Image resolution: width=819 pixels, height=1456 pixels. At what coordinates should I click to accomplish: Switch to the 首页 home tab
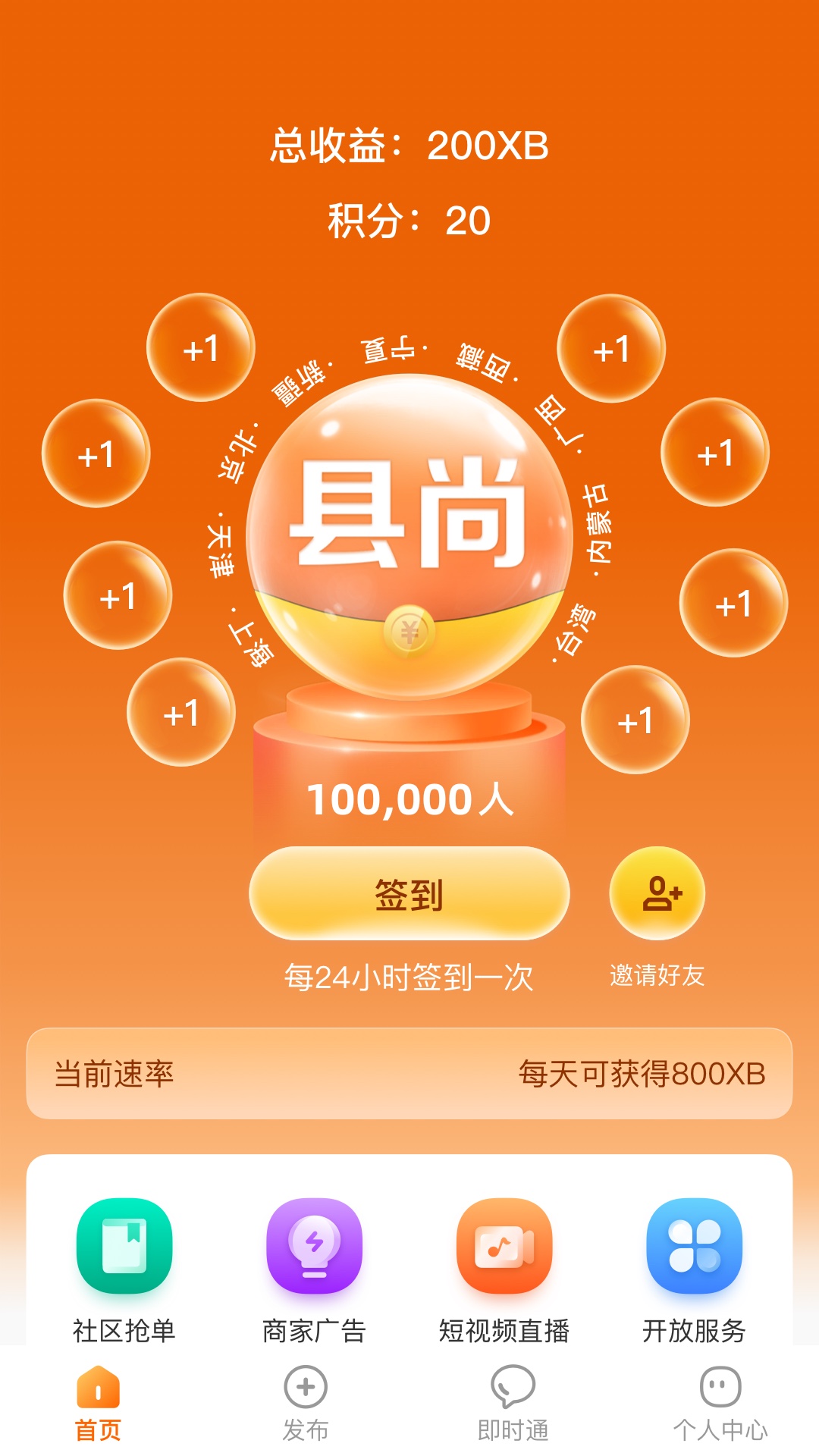(x=98, y=1403)
